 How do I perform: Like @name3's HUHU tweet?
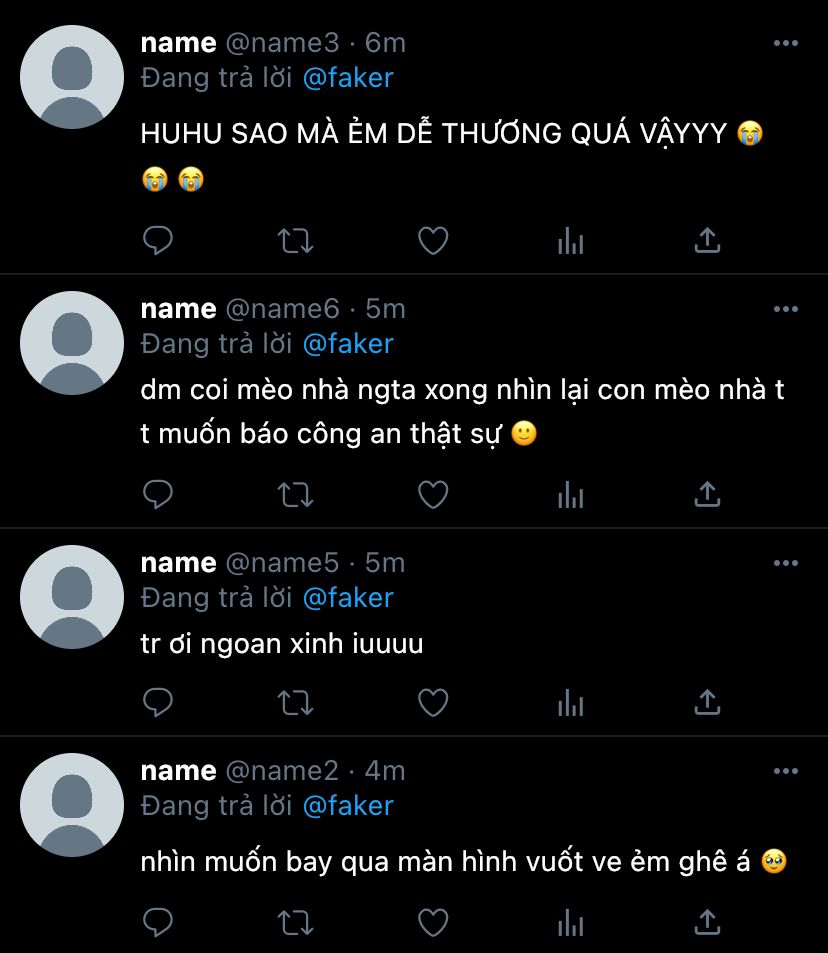click(x=433, y=240)
